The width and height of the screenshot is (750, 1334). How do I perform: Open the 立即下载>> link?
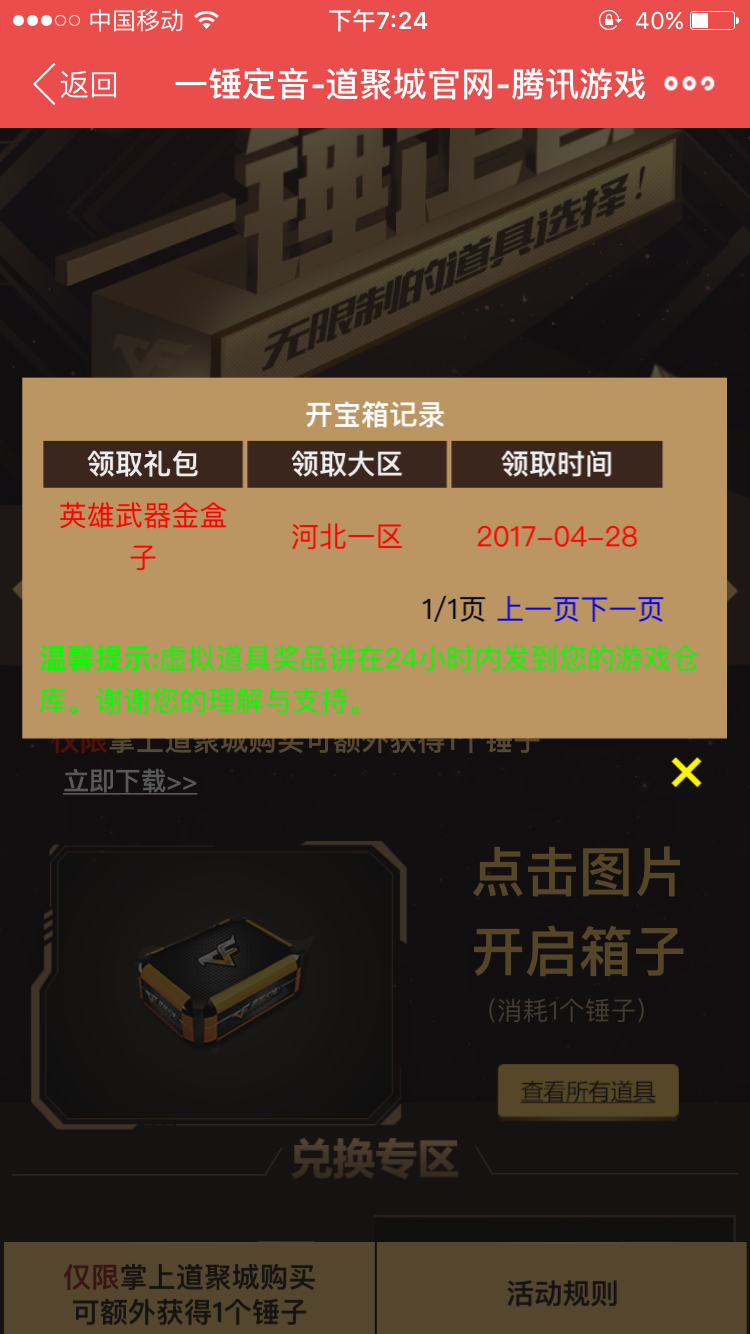130,782
